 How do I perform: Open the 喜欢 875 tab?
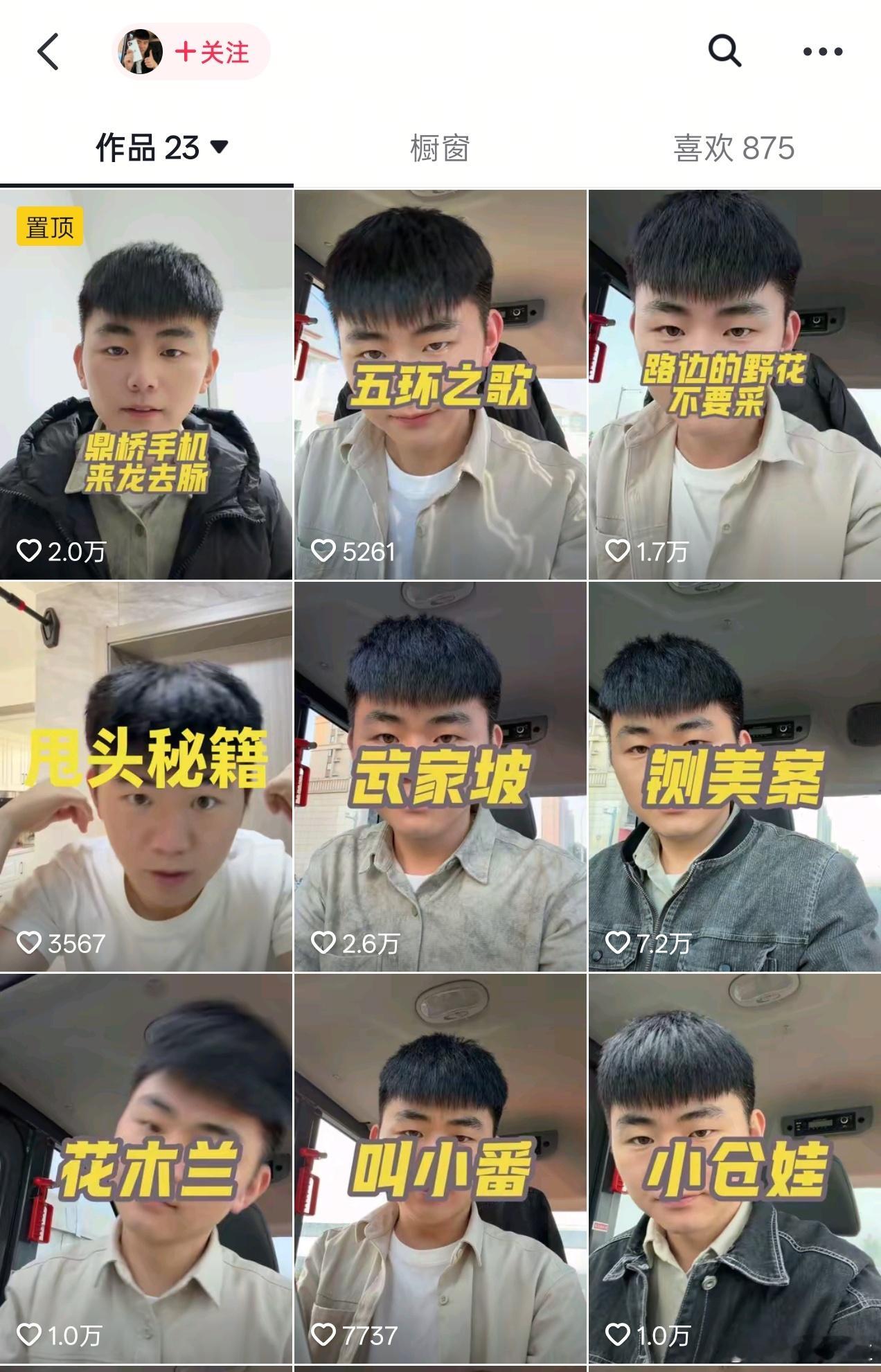[733, 146]
